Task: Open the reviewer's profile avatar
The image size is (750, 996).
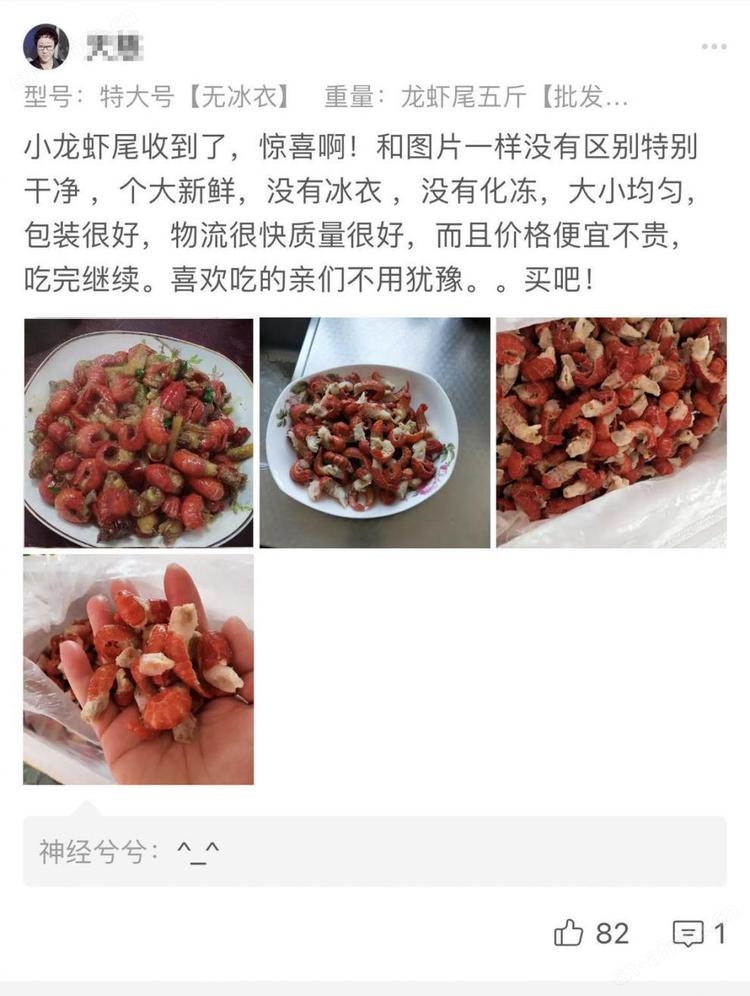Action: click(46, 46)
